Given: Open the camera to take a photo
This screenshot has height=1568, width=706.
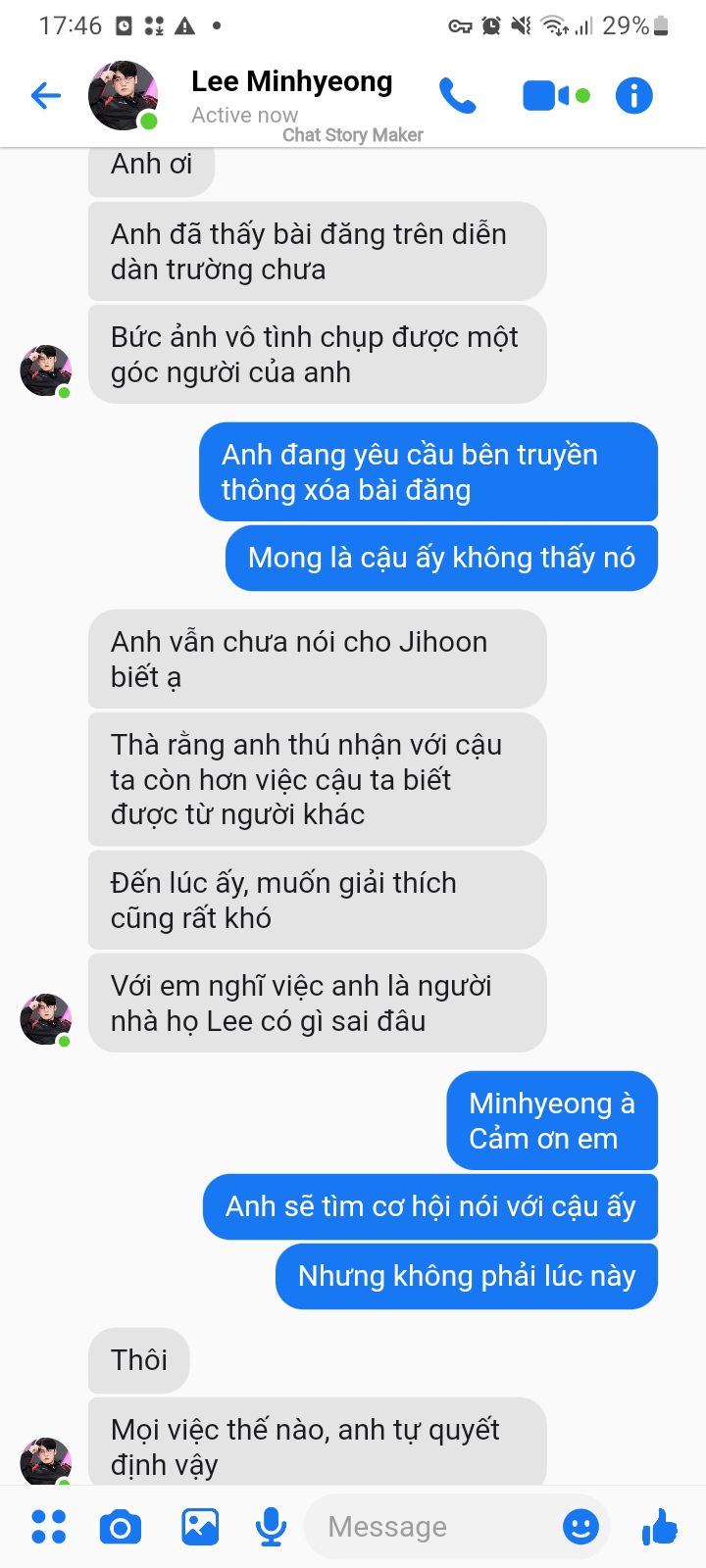Looking at the screenshot, I should point(121,1527).
